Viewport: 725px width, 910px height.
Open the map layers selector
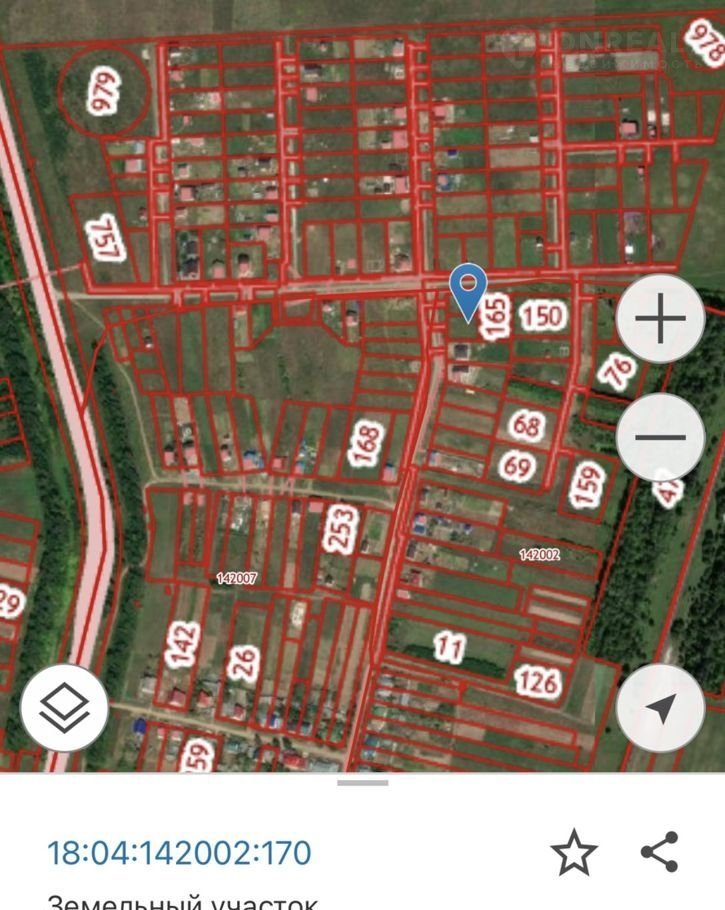(x=64, y=708)
